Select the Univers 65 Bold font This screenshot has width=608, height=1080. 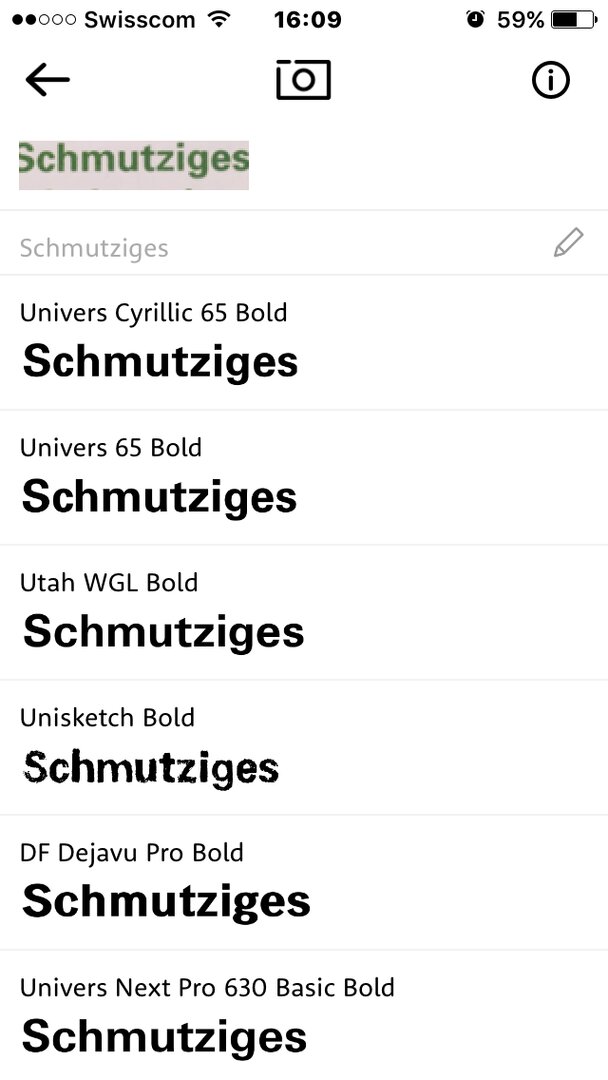tap(304, 477)
